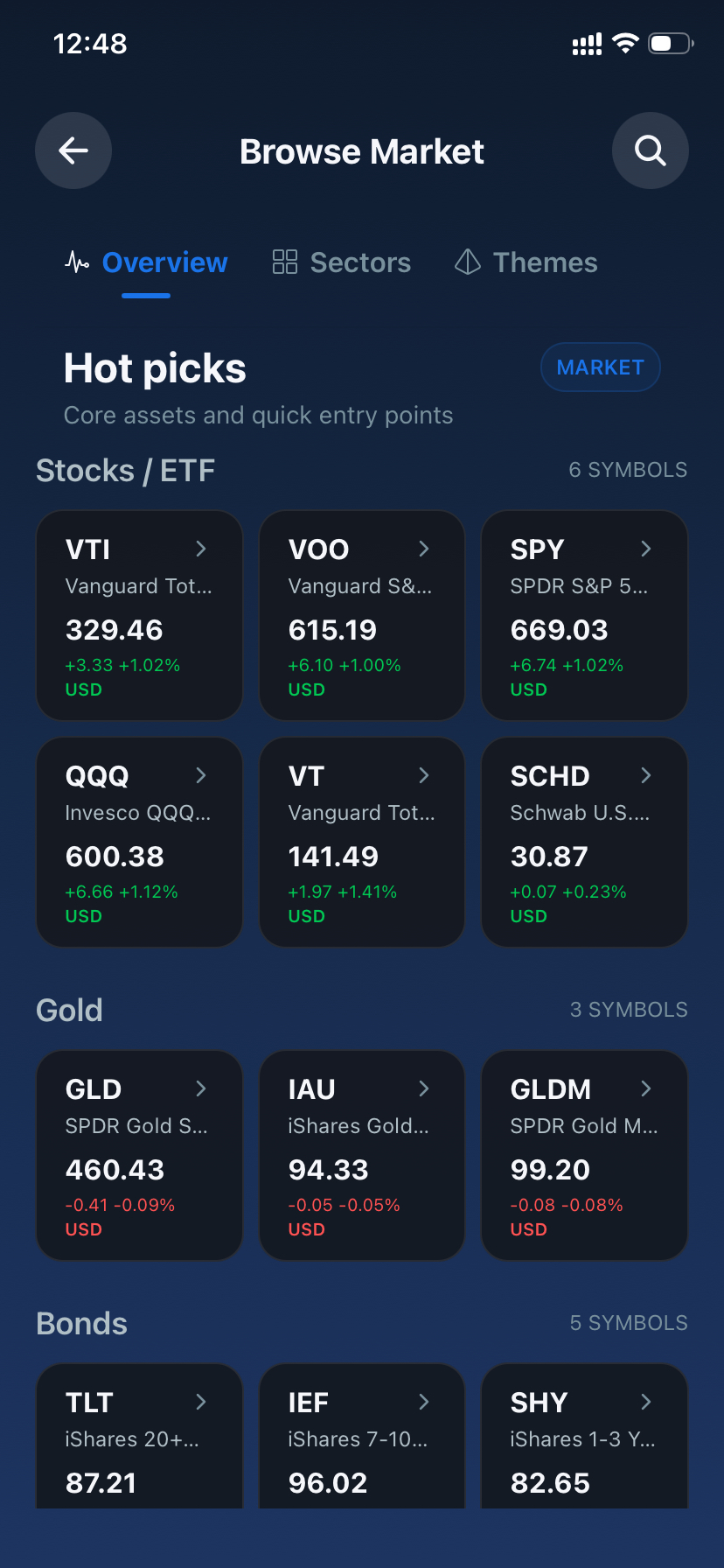
Task: Open the market search
Action: point(650,150)
